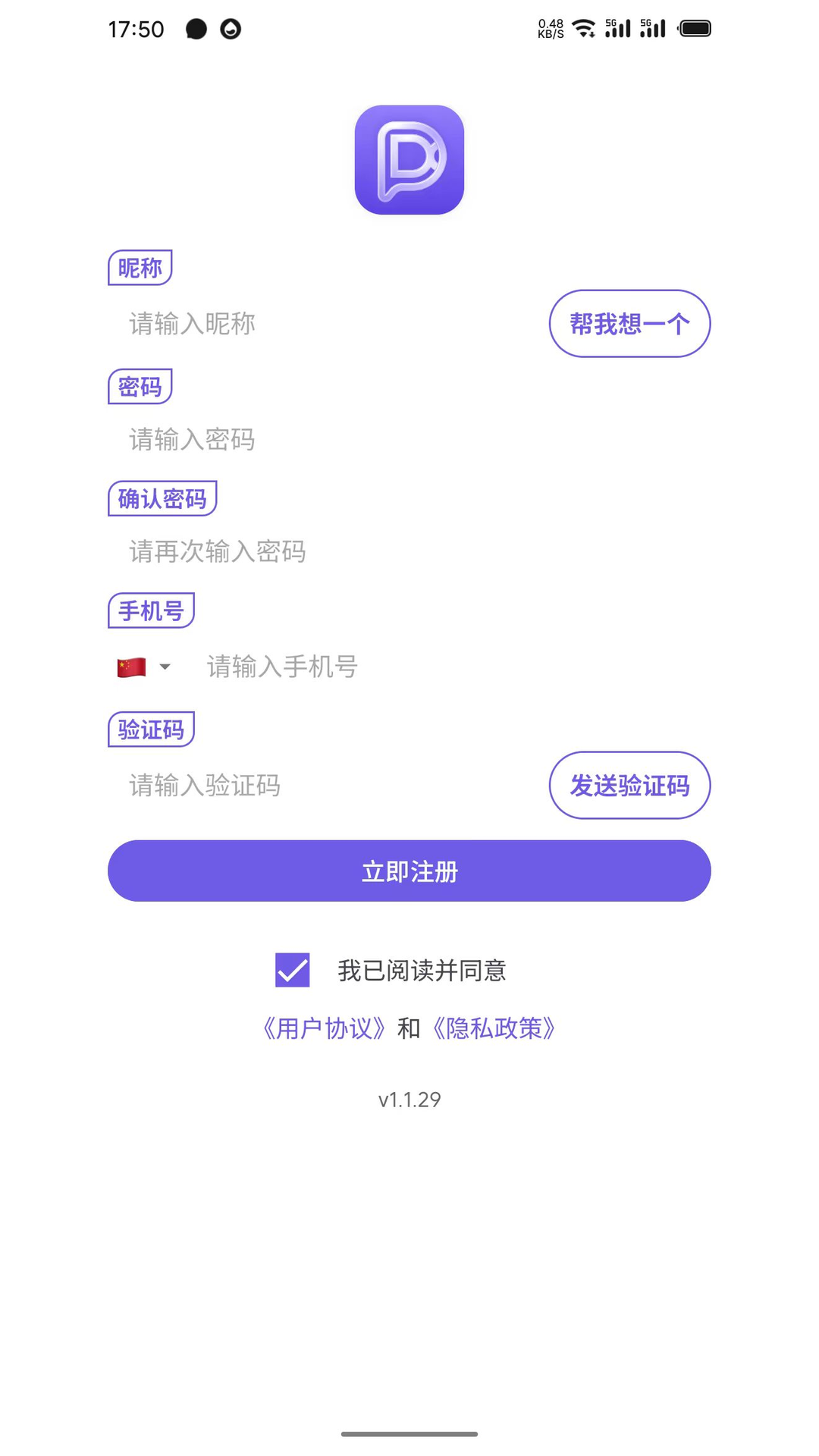Click 帮我想一个 nickname suggestion button
Image resolution: width=819 pixels, height=1456 pixels.
(x=629, y=323)
